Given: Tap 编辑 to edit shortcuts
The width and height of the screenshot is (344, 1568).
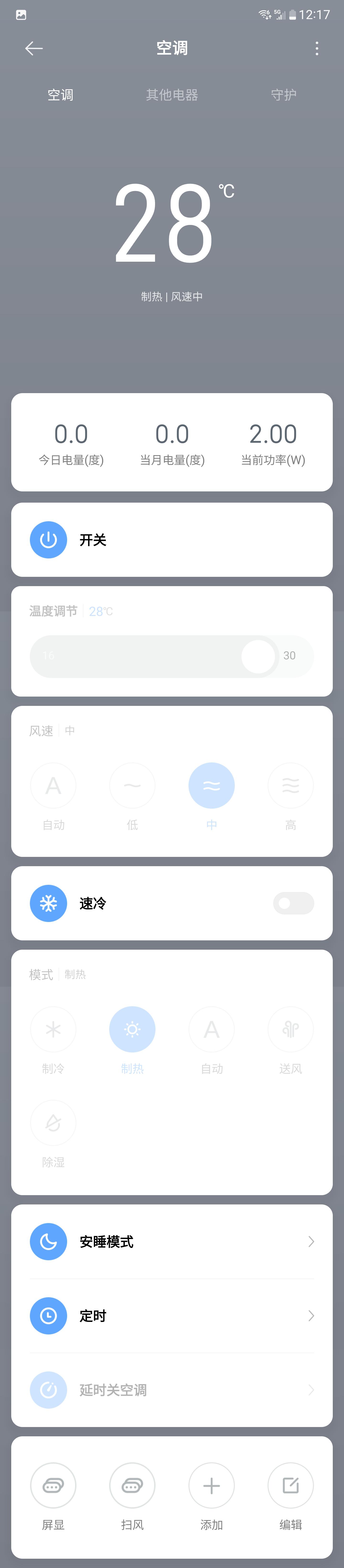Looking at the screenshot, I should 290,1486.
